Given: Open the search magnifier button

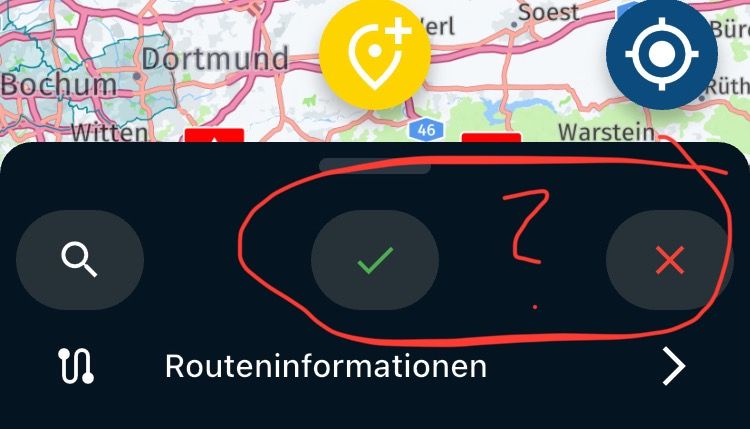Looking at the screenshot, I should [80, 261].
